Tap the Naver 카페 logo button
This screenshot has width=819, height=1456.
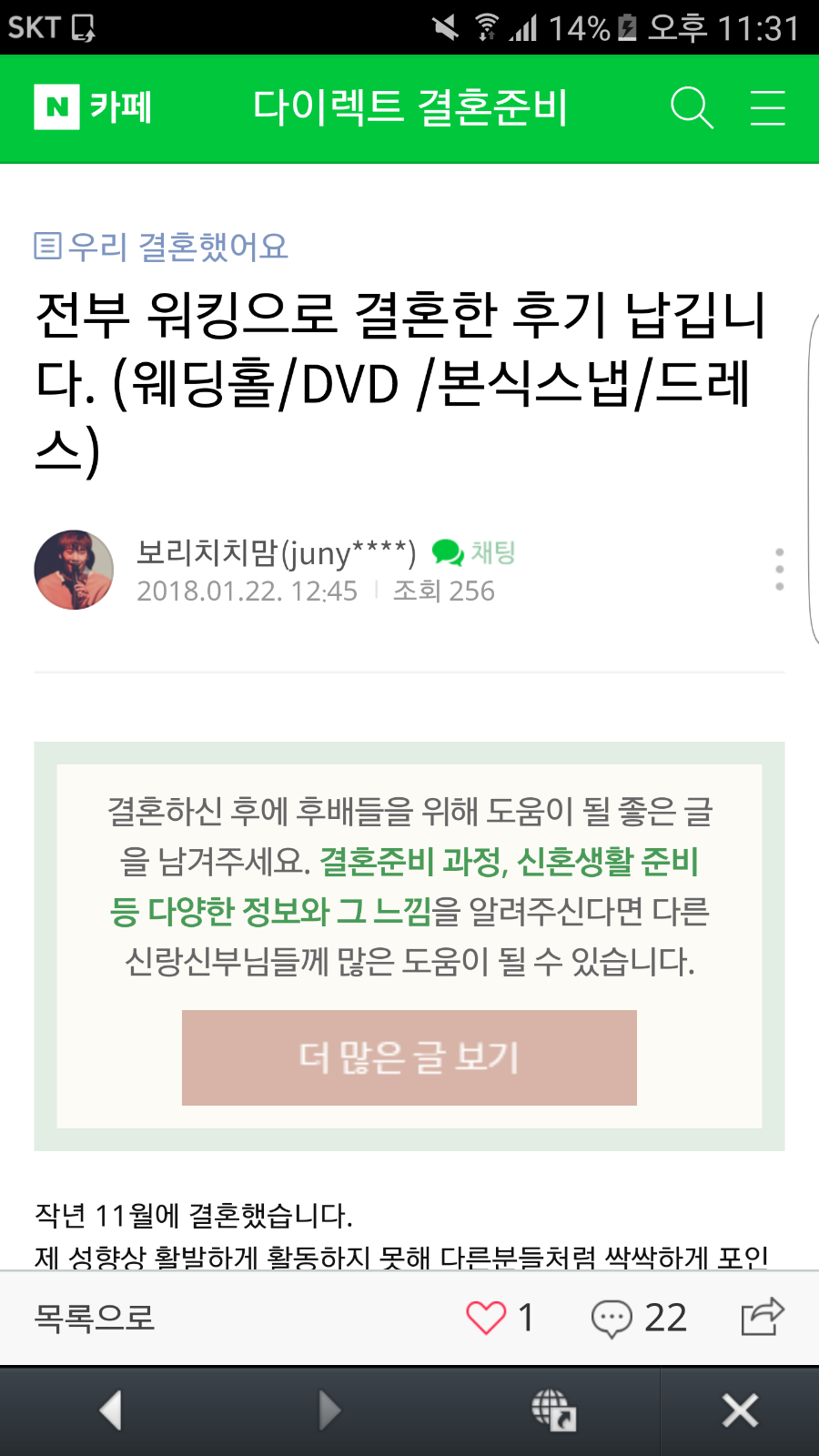tap(94, 107)
